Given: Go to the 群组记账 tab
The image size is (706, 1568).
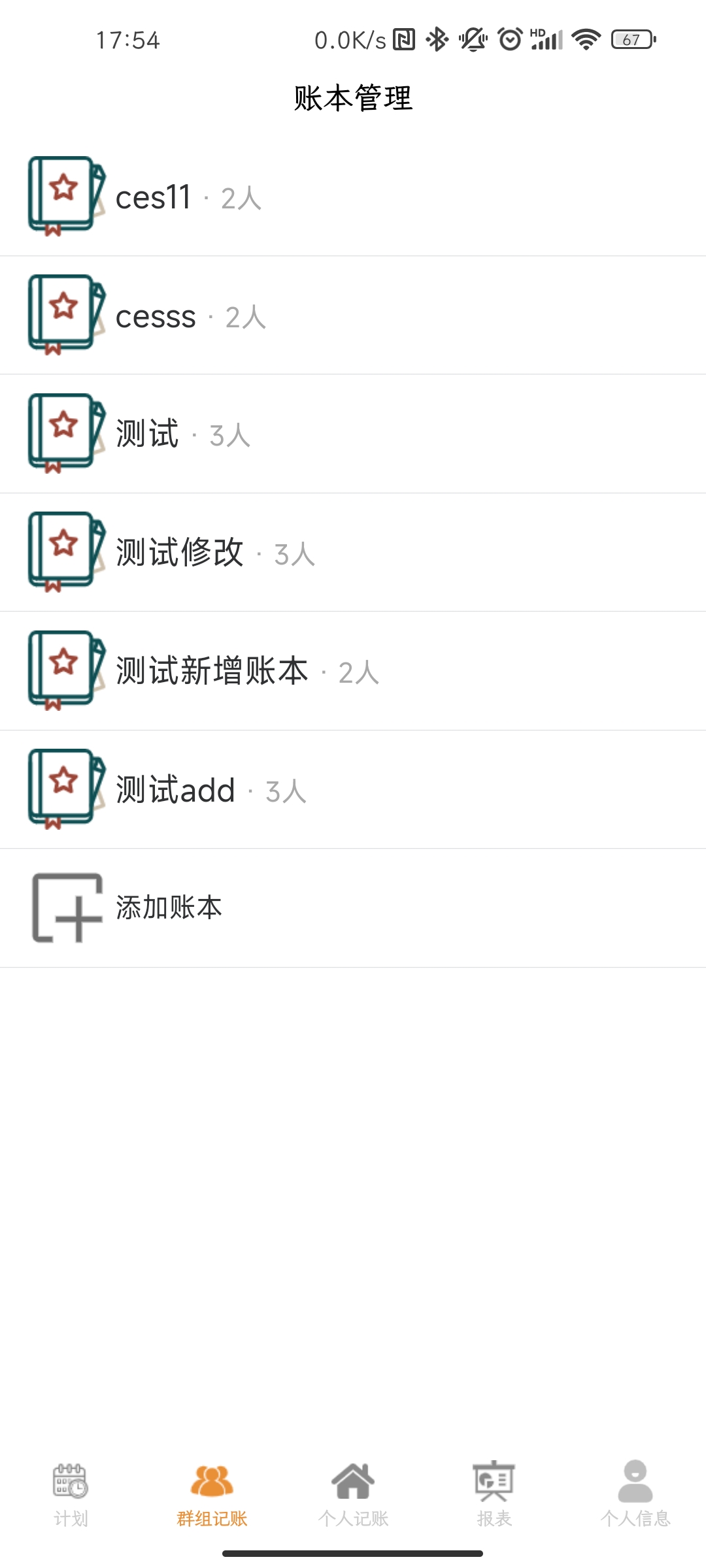Looking at the screenshot, I should 212,1494.
